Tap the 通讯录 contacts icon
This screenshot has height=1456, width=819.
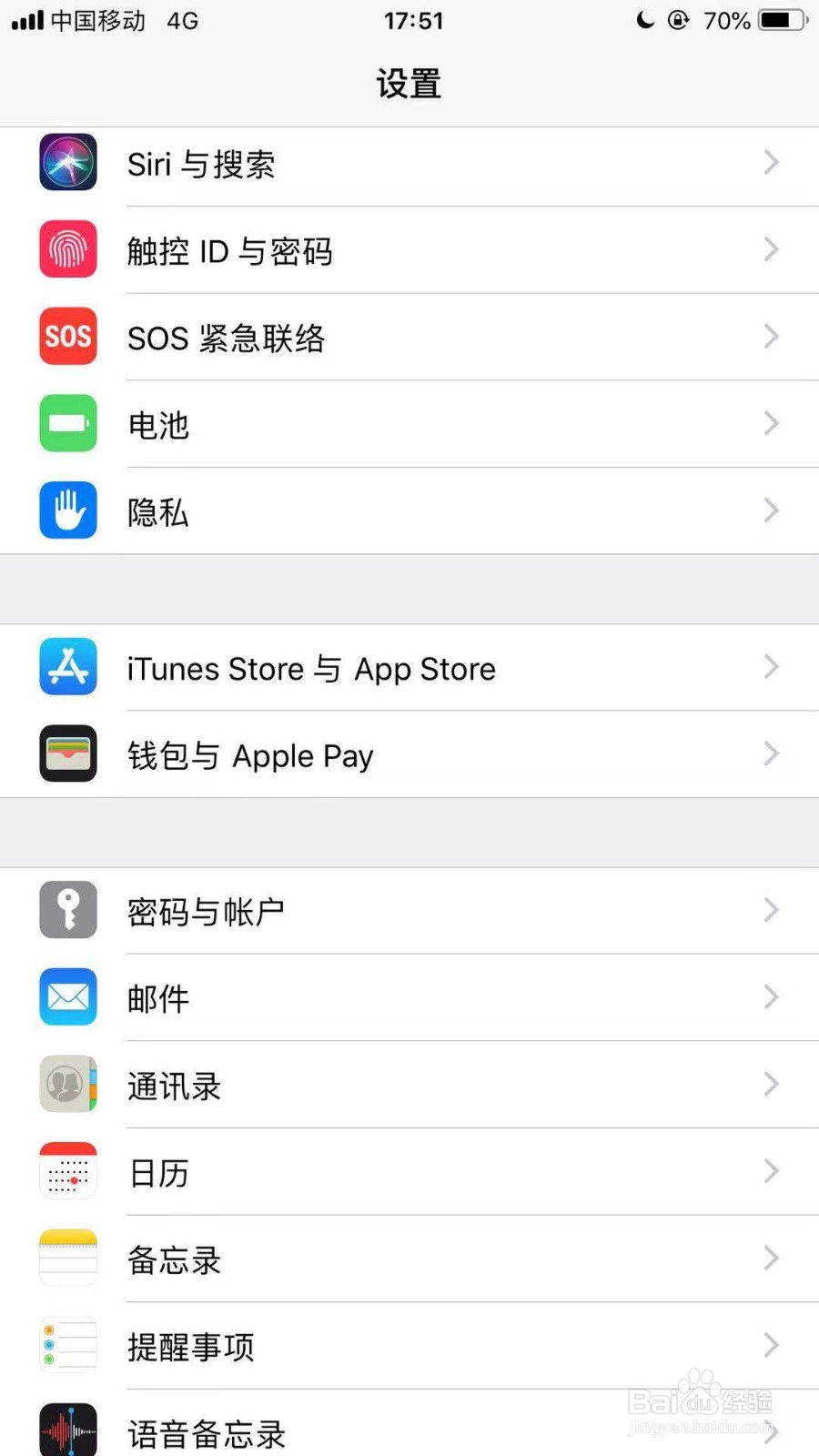(67, 1085)
